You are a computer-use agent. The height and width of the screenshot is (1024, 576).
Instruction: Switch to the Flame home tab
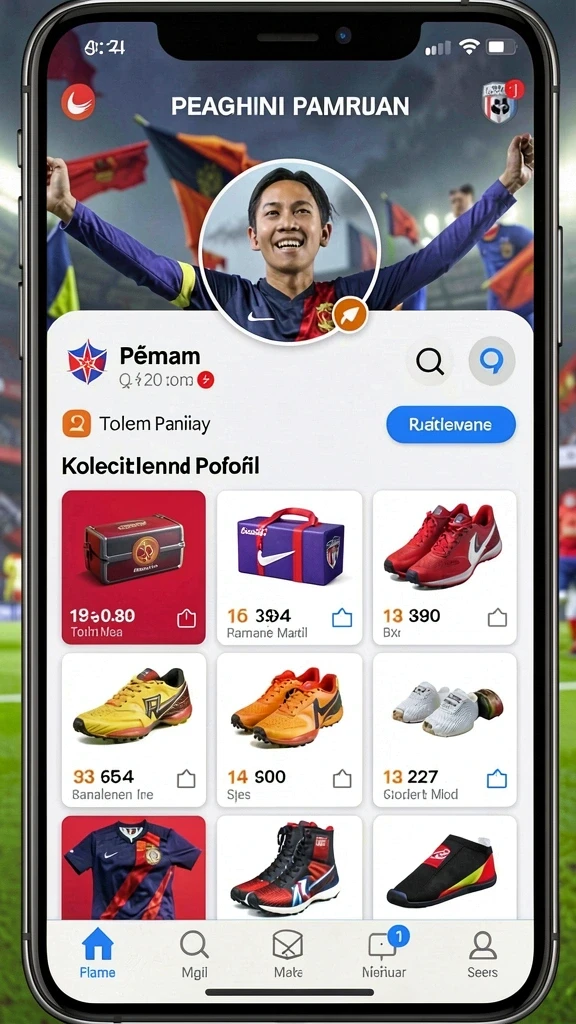click(x=97, y=953)
